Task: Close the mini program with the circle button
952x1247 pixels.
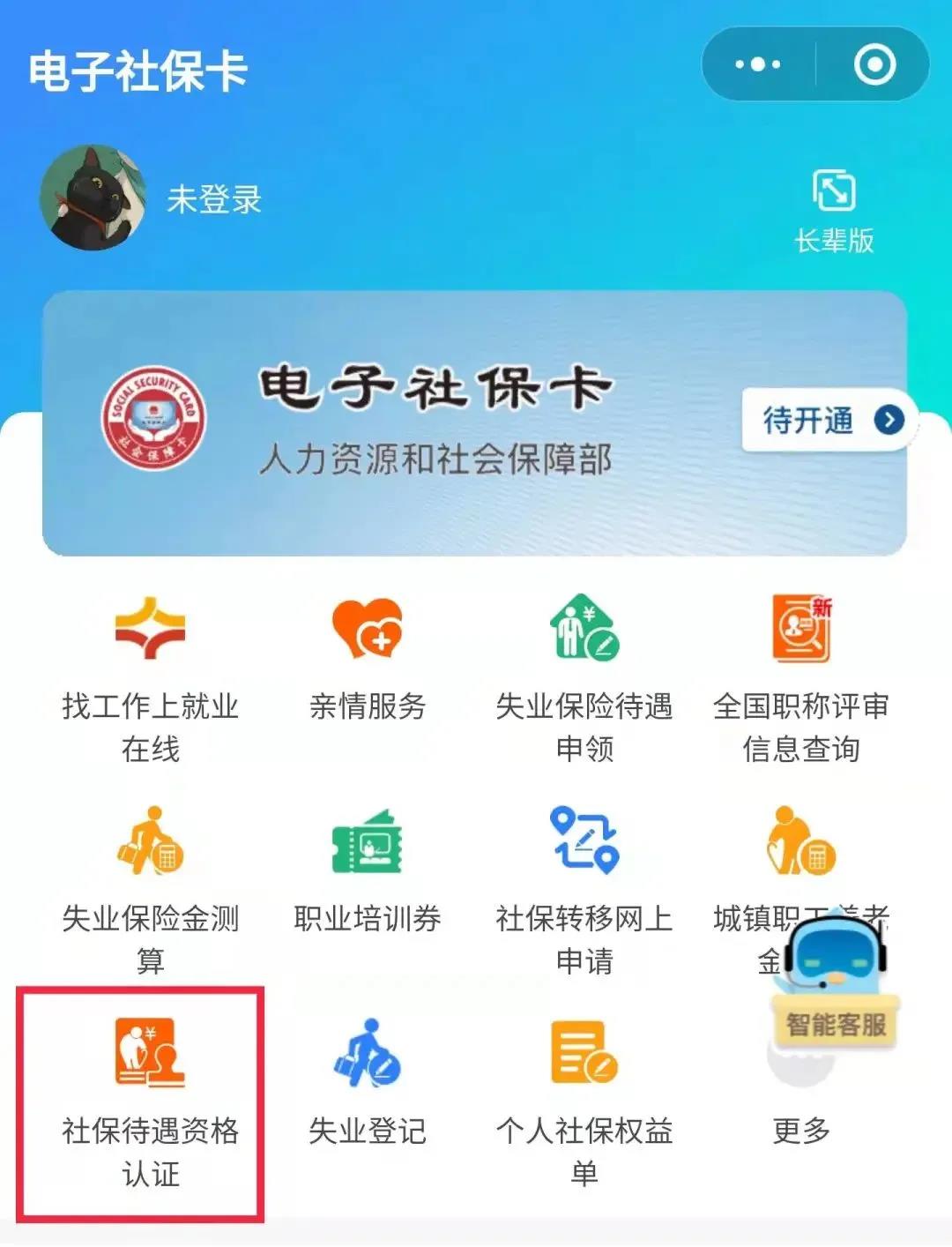Action: (x=874, y=64)
